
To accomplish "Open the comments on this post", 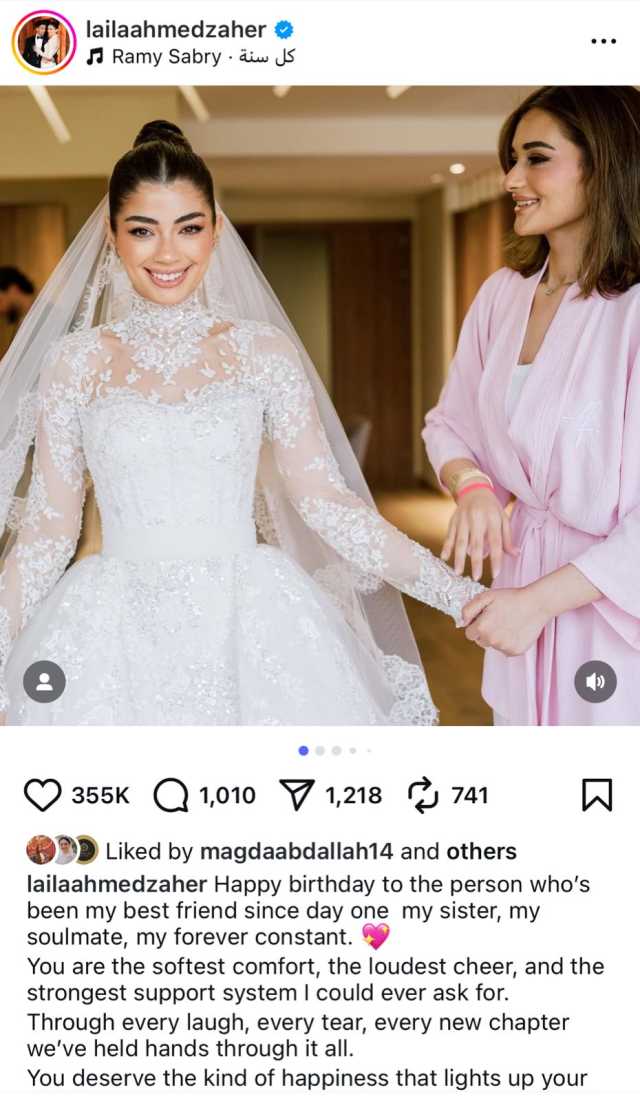I will coord(172,795).
